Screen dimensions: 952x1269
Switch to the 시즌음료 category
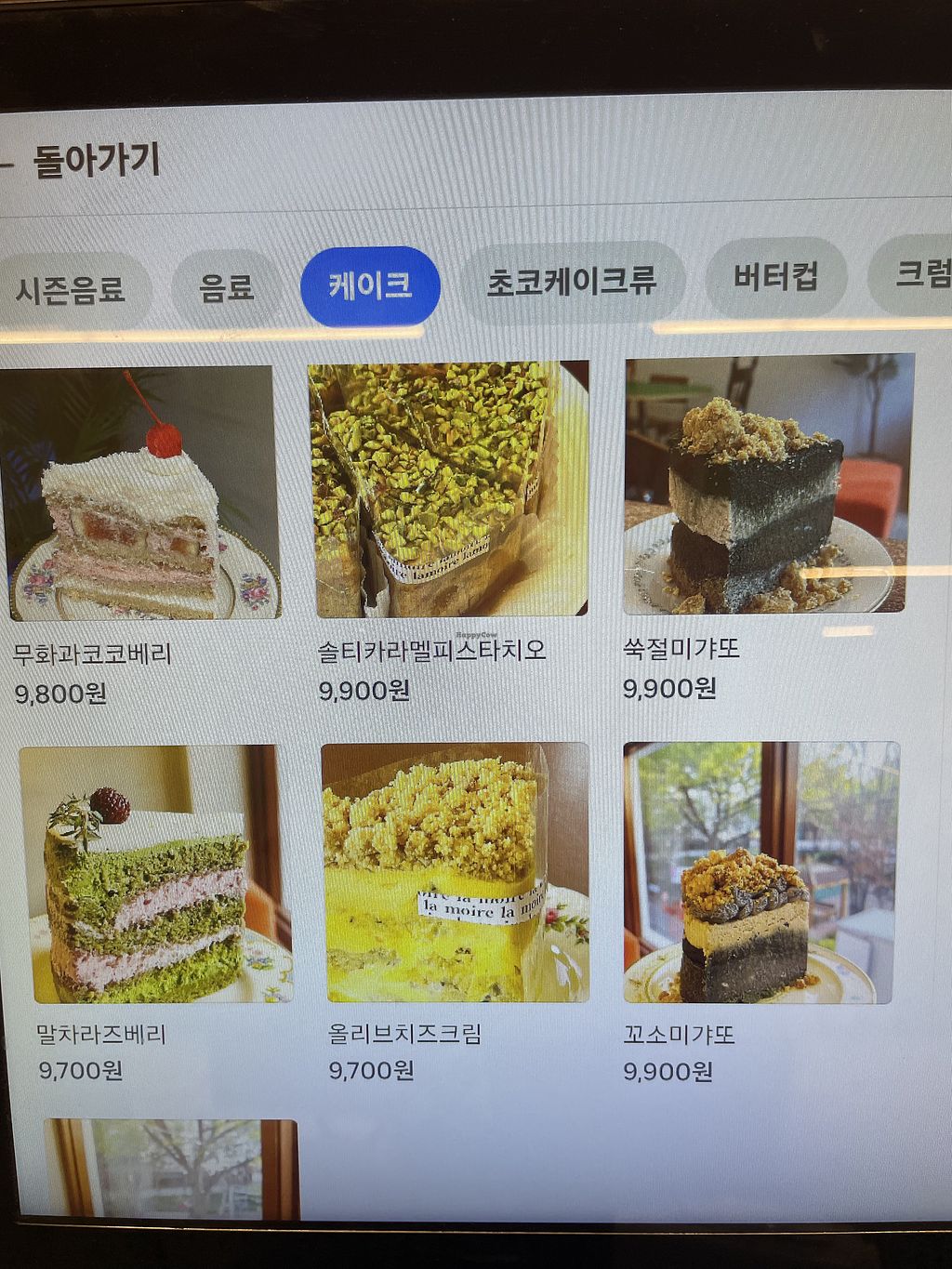(x=71, y=289)
